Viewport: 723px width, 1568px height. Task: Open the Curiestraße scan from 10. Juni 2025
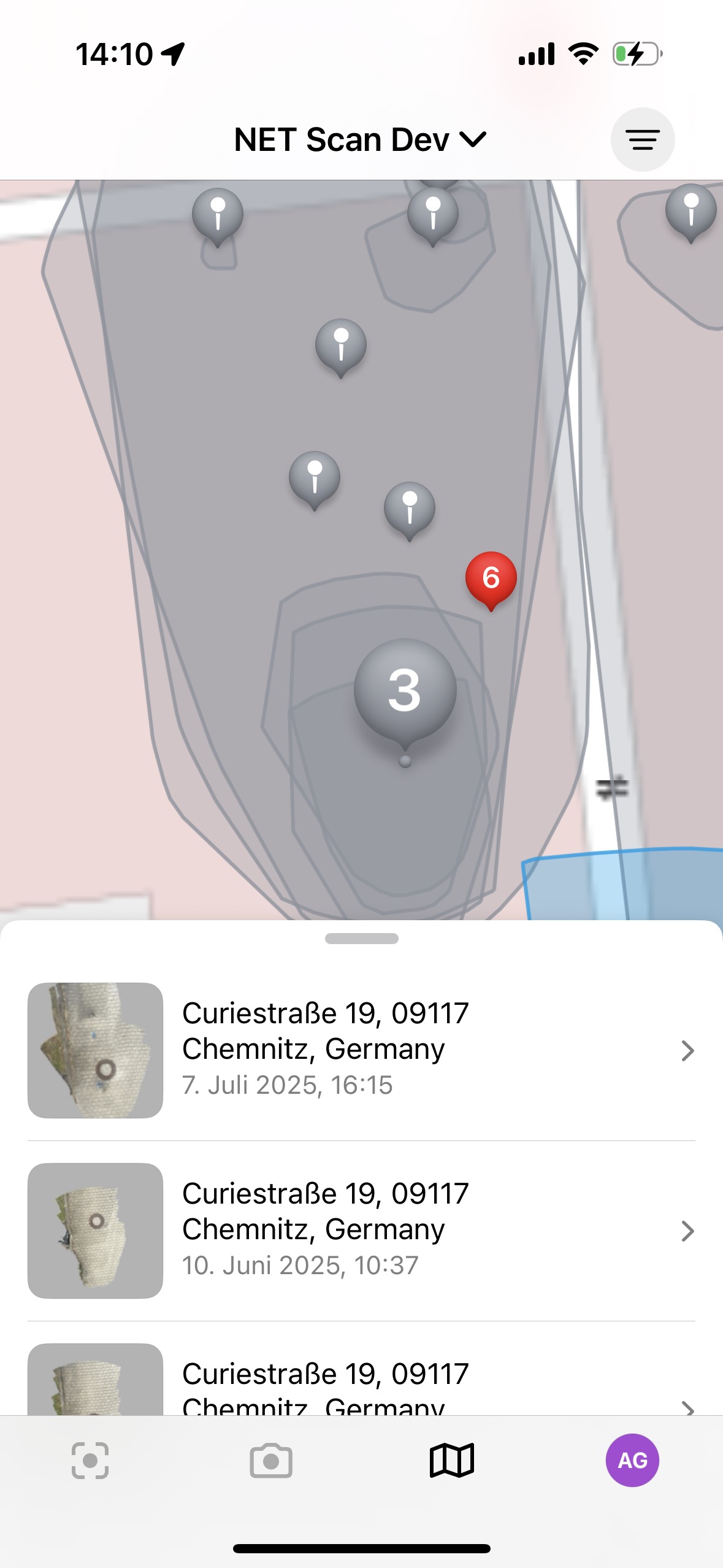[x=361, y=1230]
